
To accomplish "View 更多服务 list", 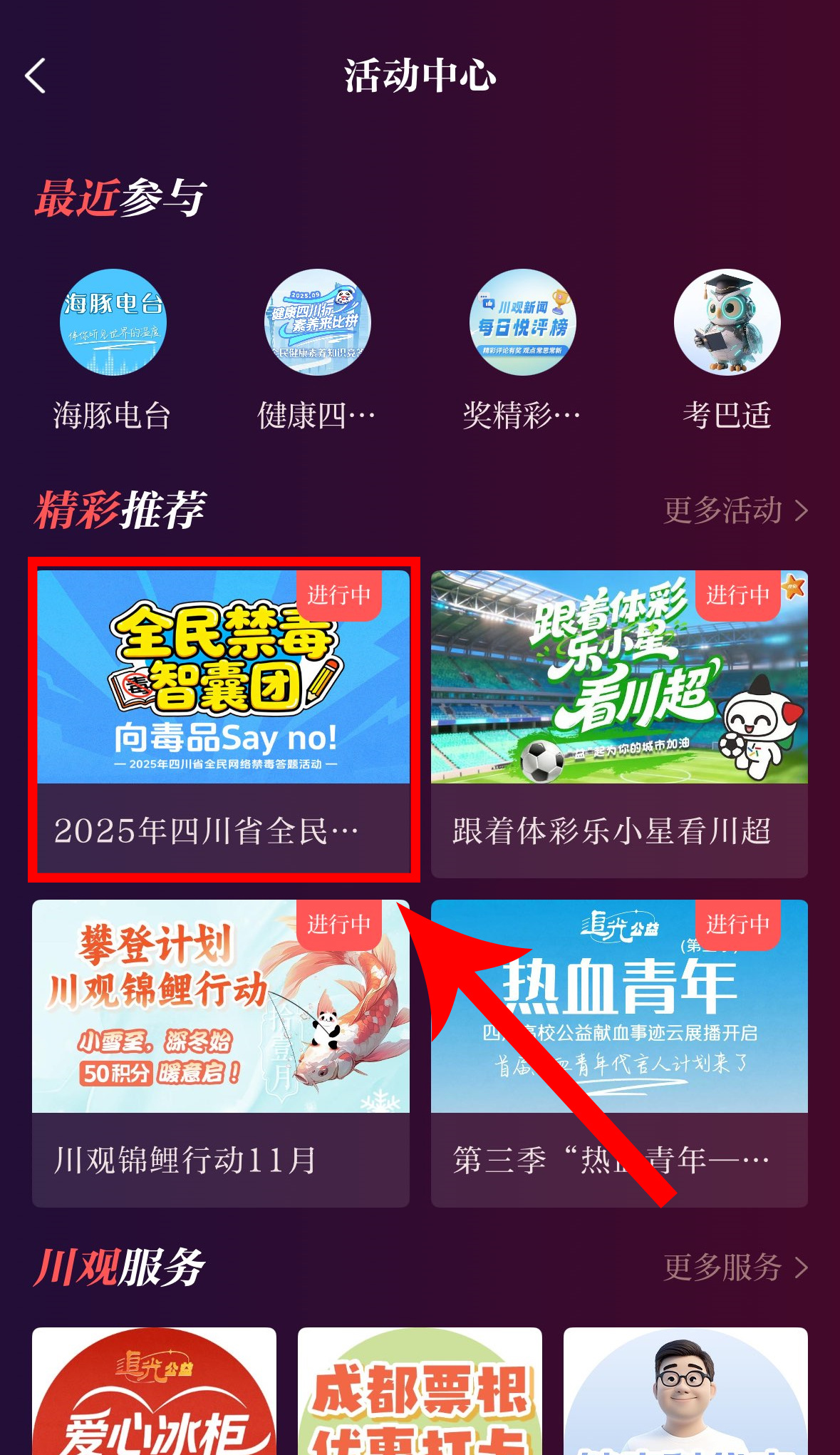I will [x=735, y=1268].
